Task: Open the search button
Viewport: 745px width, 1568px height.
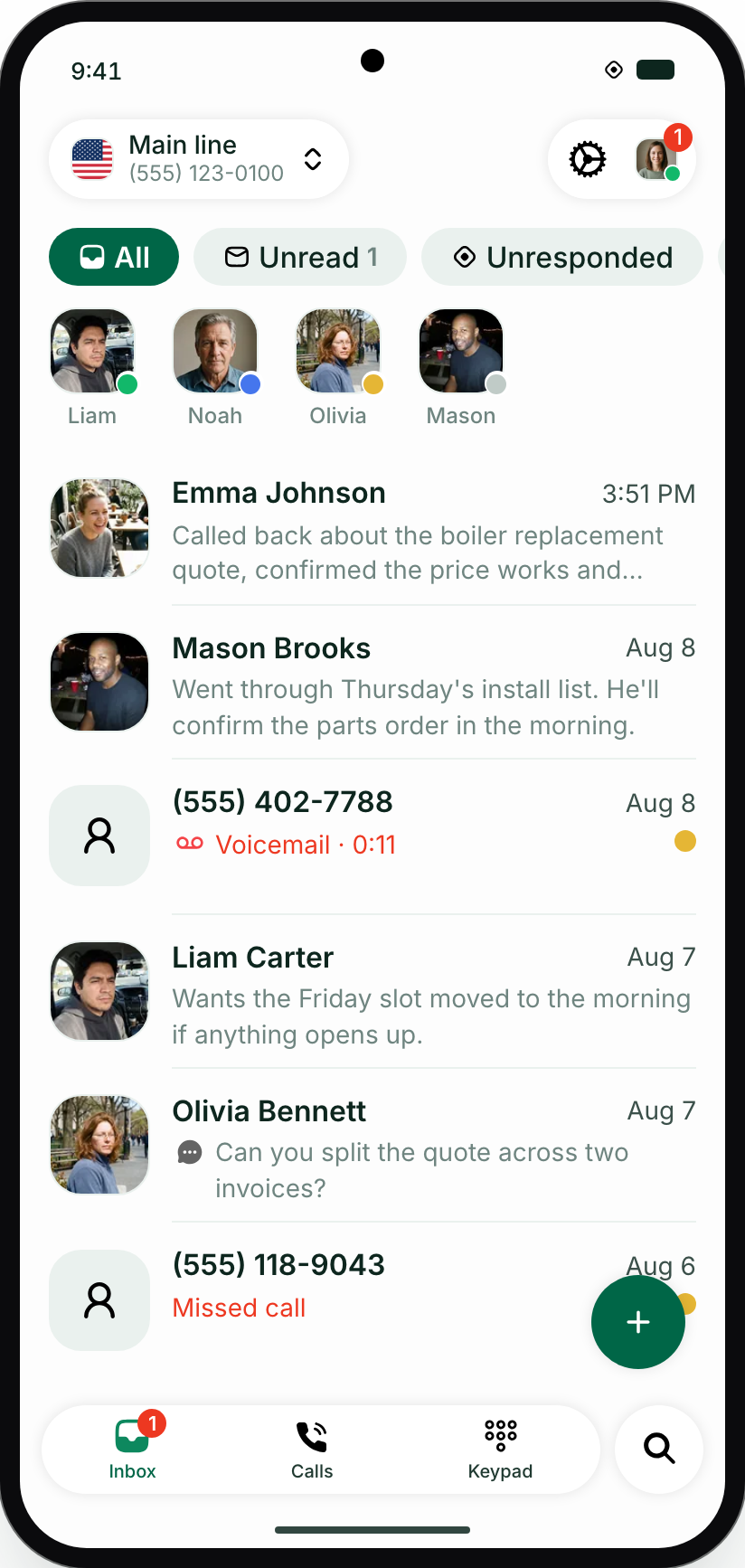Action: [659, 1450]
